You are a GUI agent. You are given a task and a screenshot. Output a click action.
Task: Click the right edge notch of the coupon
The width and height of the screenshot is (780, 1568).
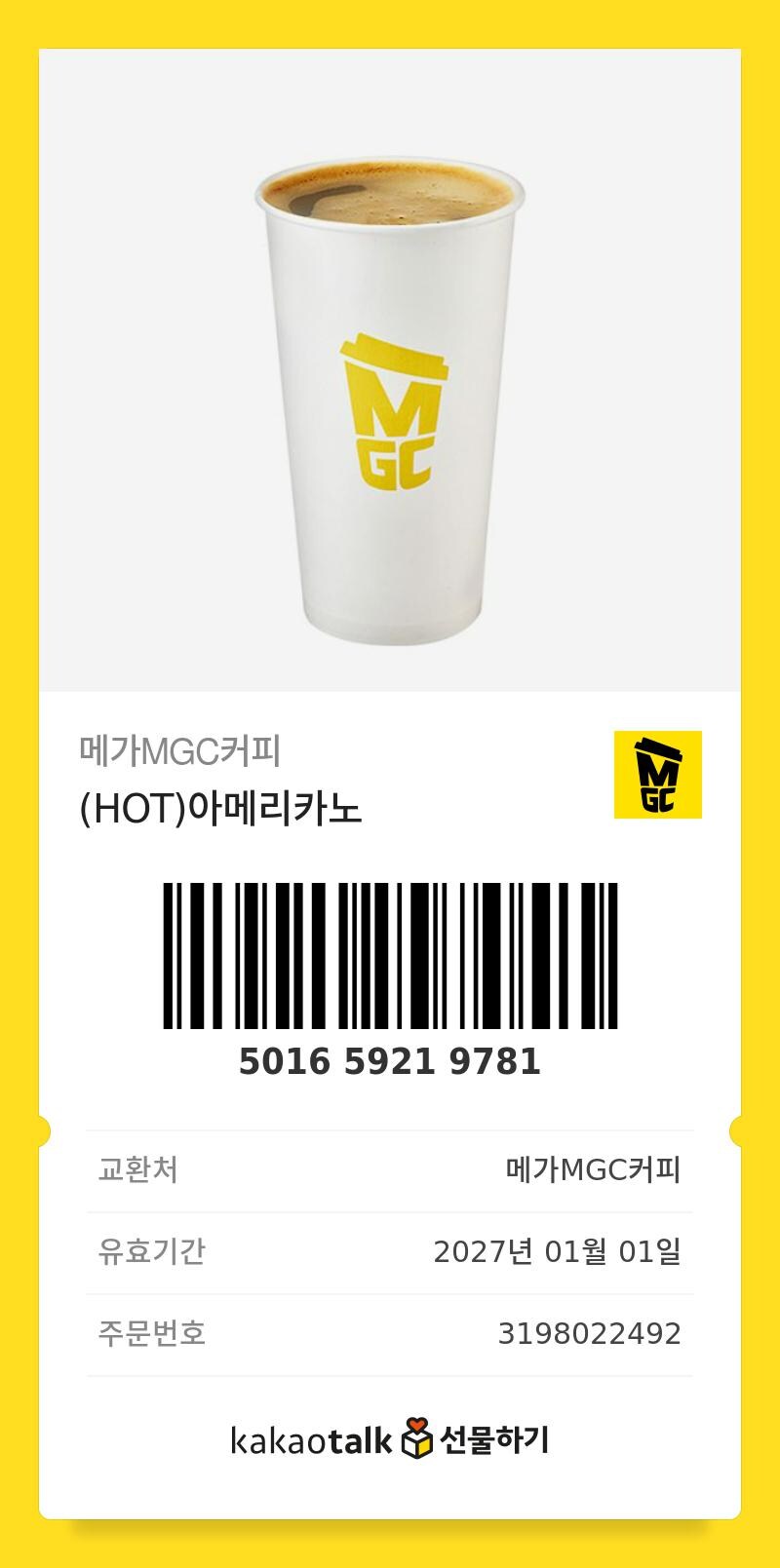tap(737, 1131)
